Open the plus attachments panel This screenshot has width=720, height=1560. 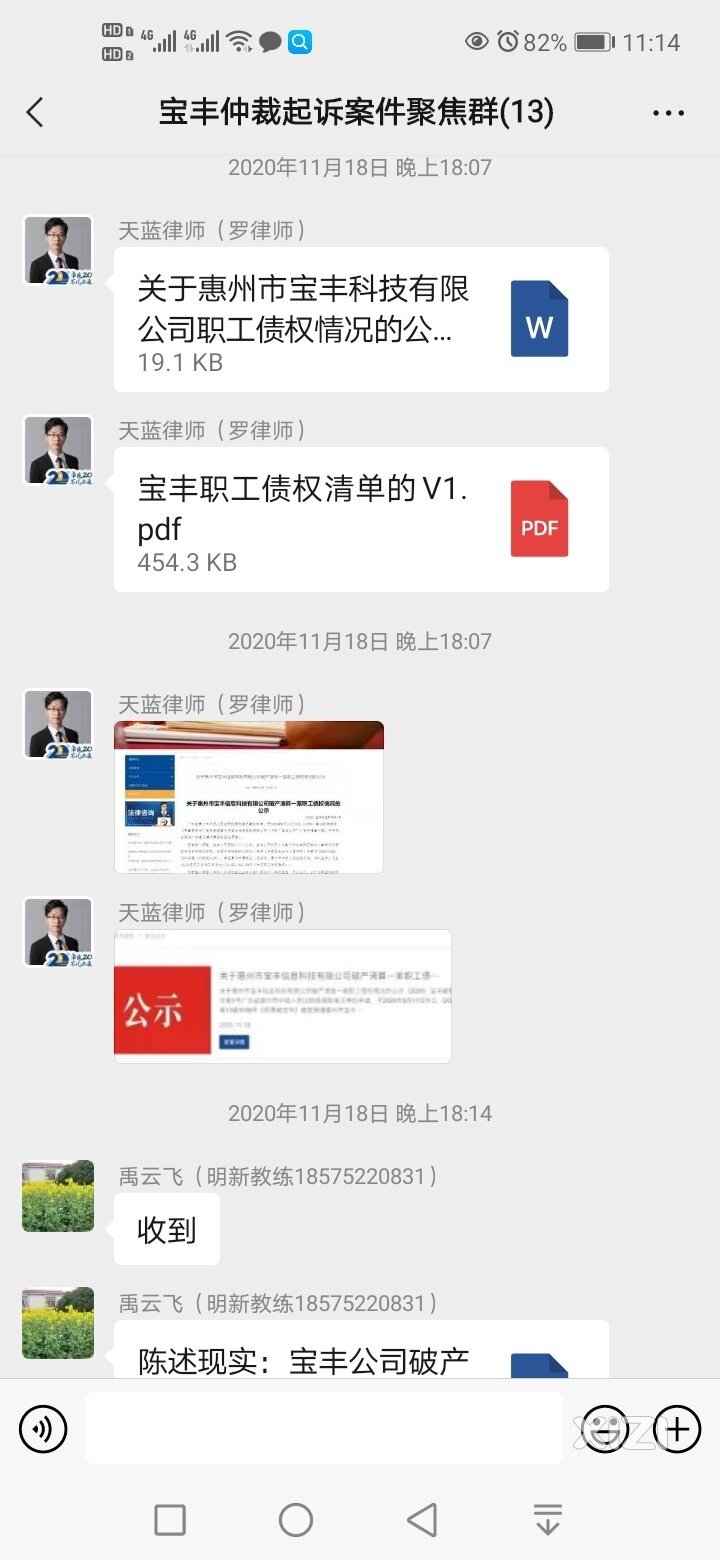click(677, 1429)
